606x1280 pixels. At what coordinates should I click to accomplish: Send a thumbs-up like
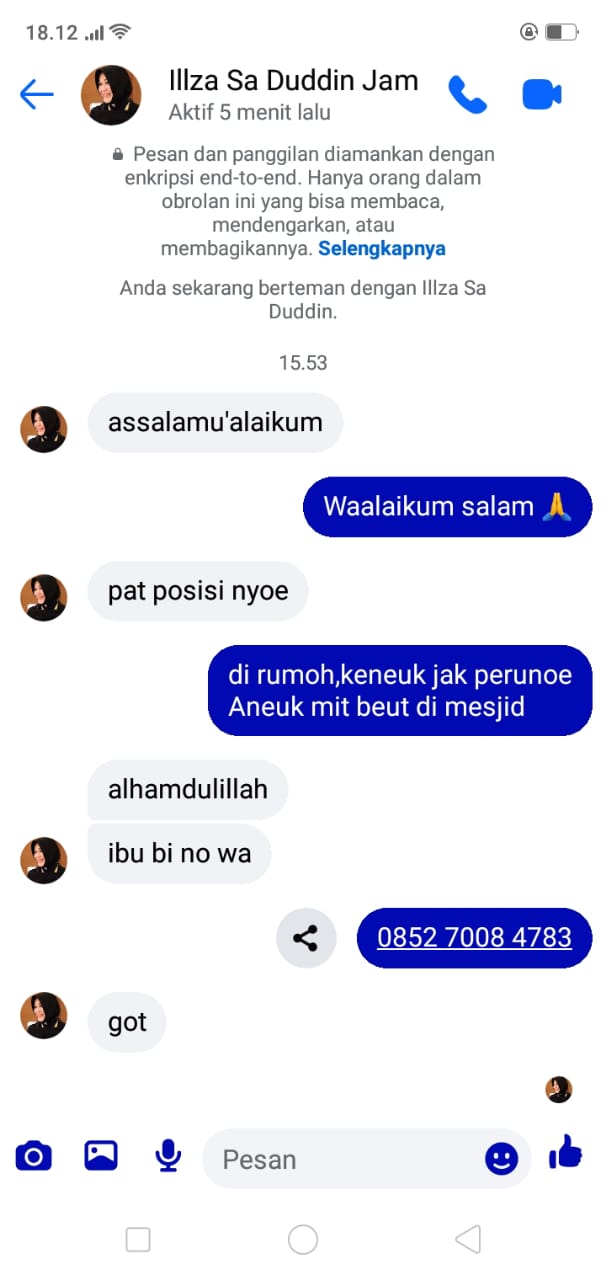pyautogui.click(x=565, y=1154)
